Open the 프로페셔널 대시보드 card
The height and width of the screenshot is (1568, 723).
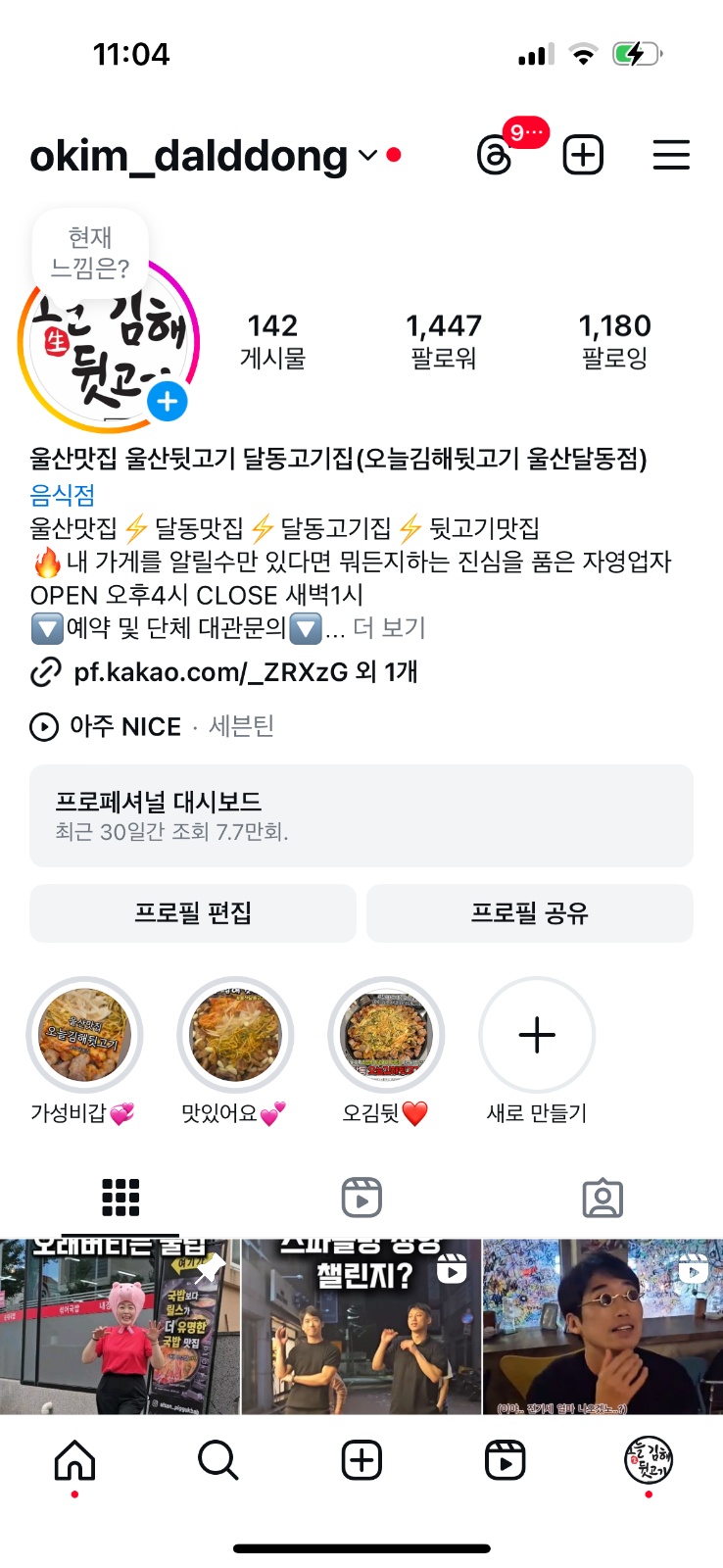[x=361, y=815]
